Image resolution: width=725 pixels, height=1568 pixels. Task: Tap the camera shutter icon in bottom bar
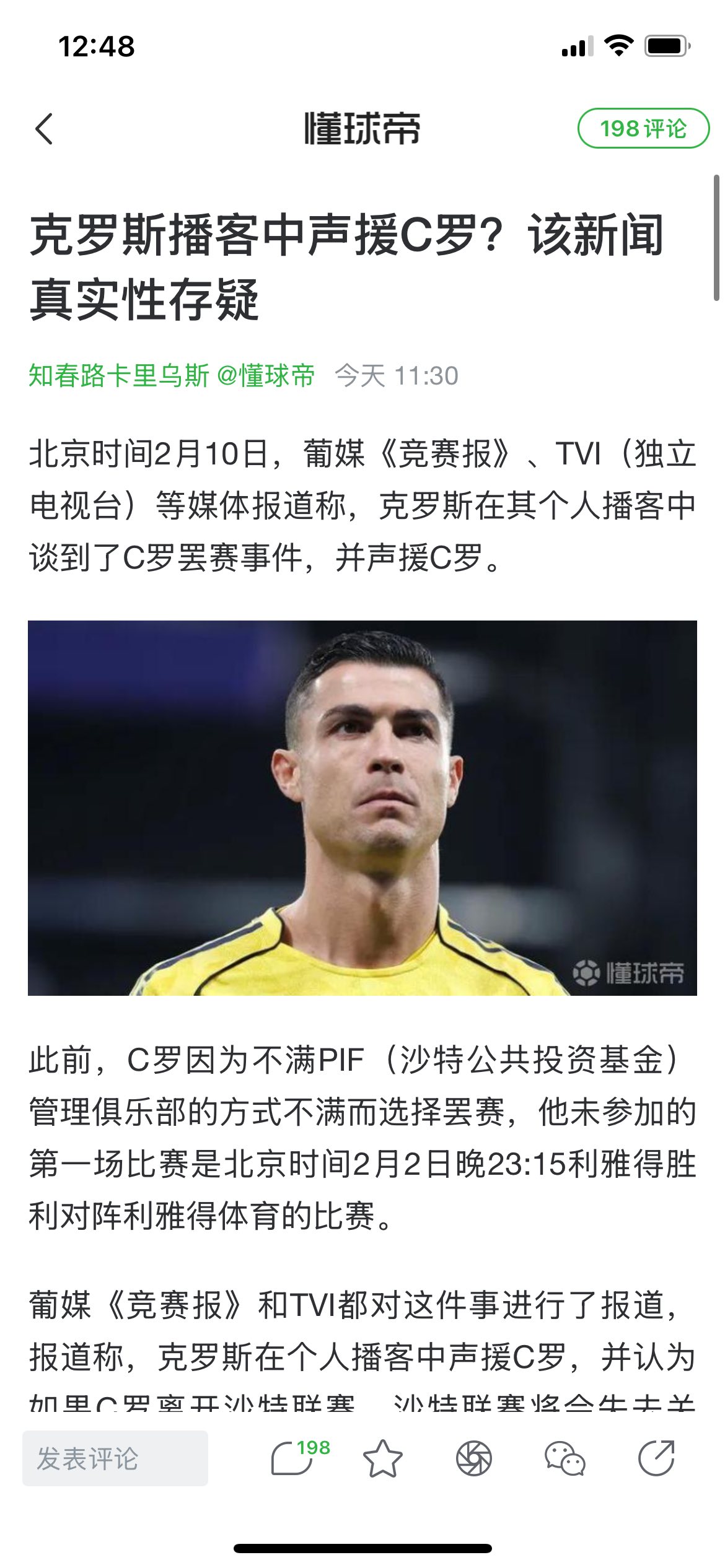pyautogui.click(x=474, y=1458)
